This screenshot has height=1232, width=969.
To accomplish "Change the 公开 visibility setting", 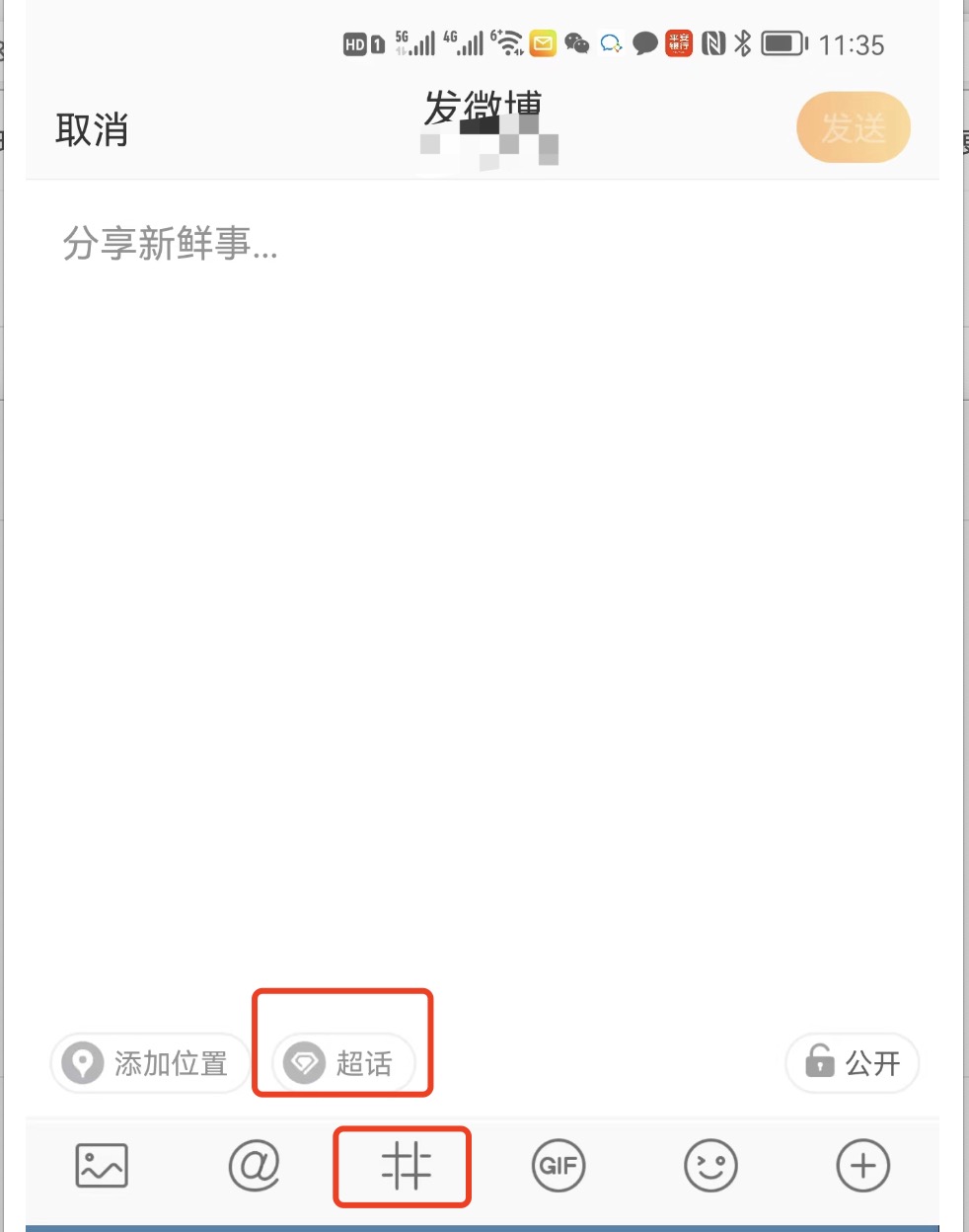I will tap(853, 1063).
